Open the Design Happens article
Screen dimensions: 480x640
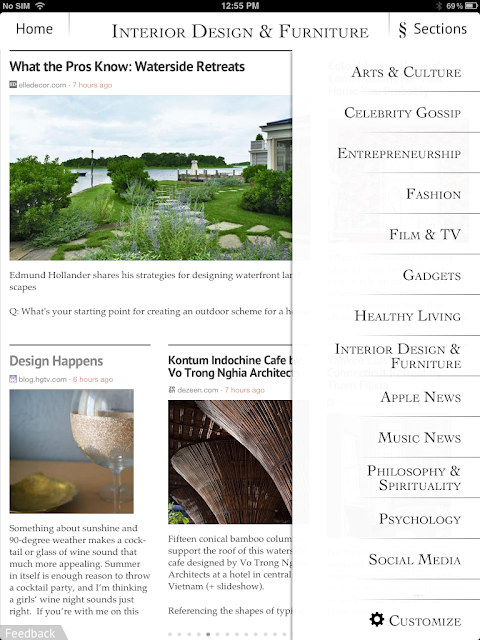pyautogui.click(x=56, y=361)
